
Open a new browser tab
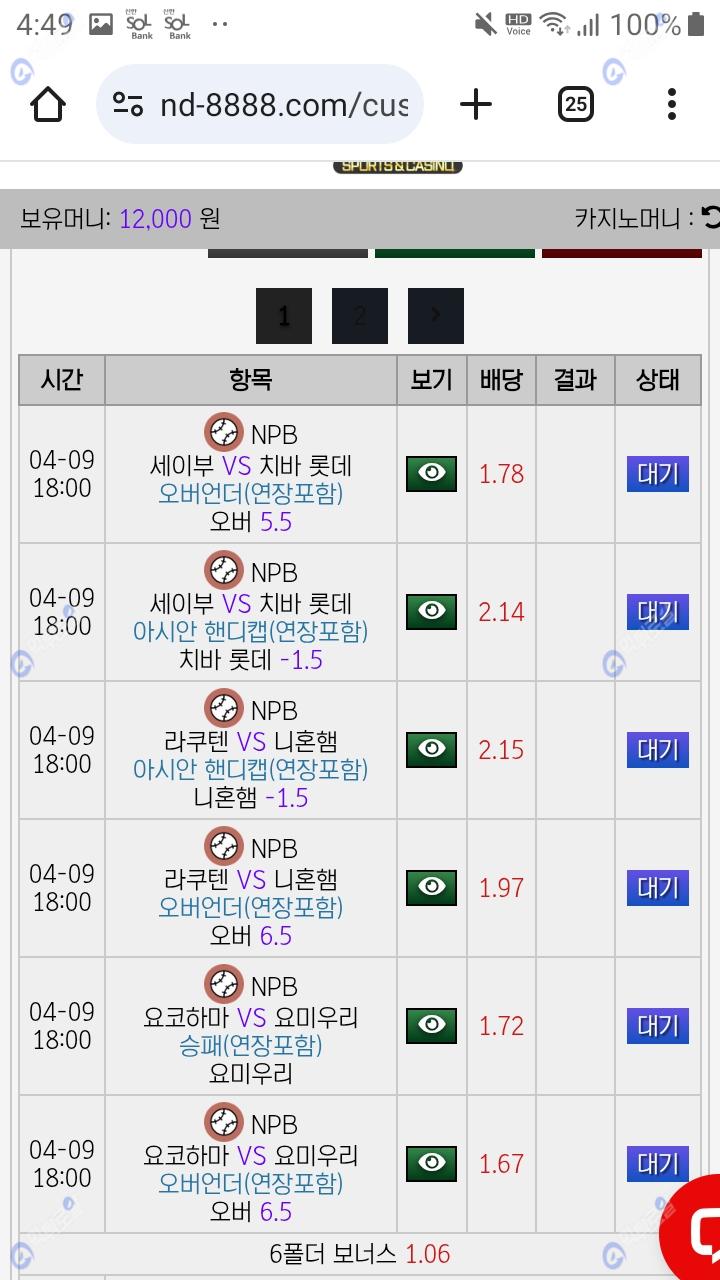[476, 104]
